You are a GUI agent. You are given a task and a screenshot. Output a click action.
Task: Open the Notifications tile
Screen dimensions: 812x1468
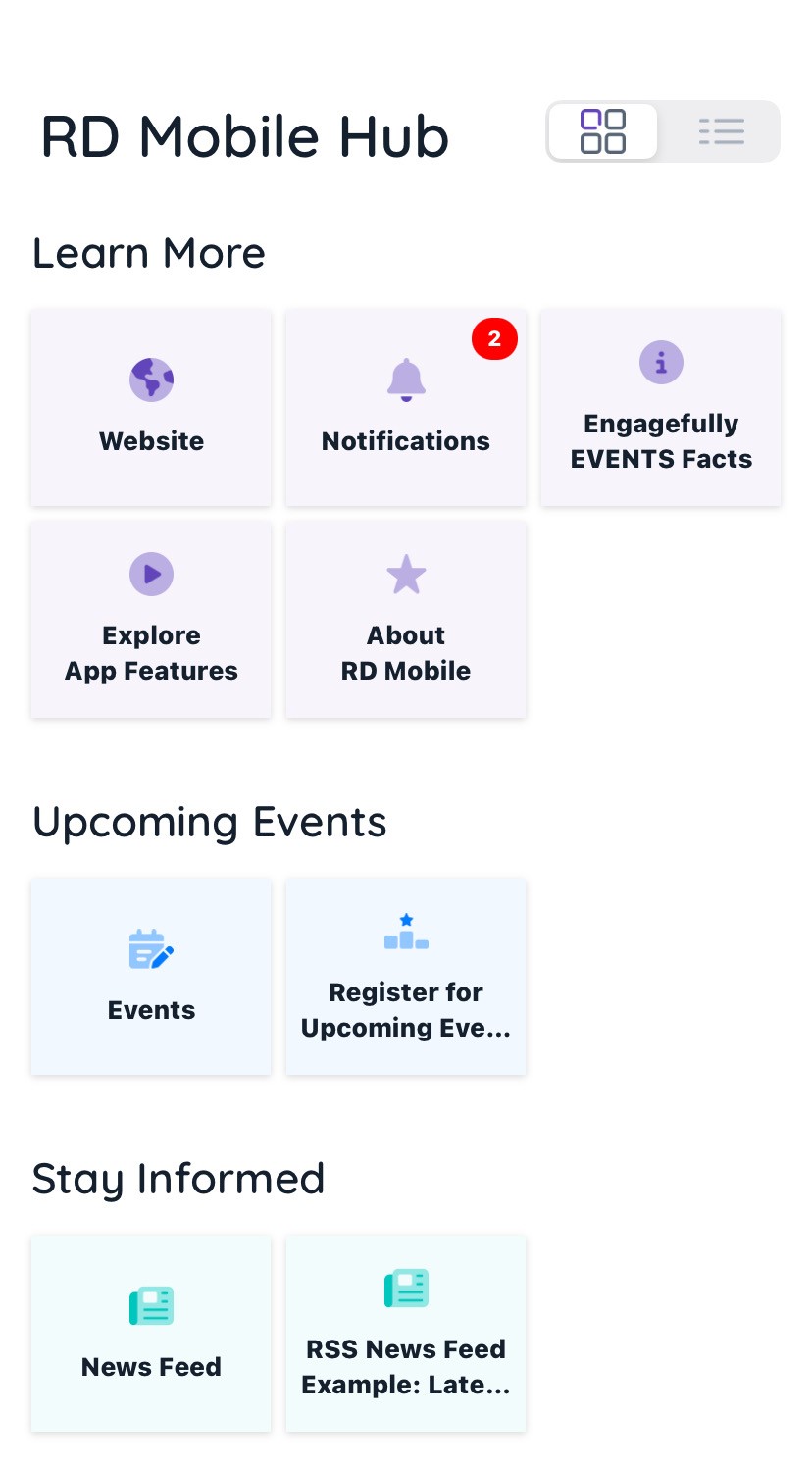click(x=405, y=408)
